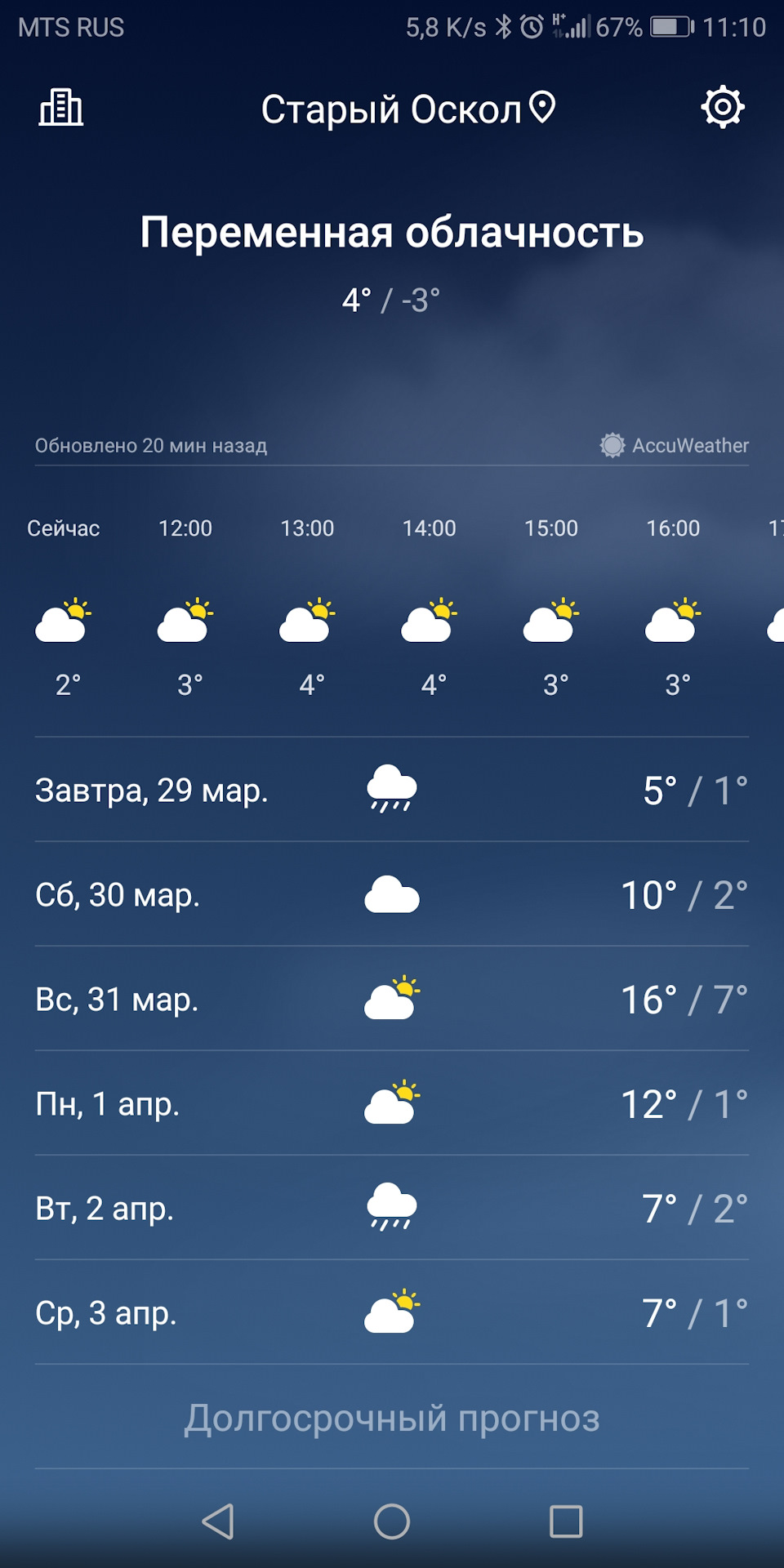Open forecast for Сб, 30 мар.
784x1568 pixels.
[392, 894]
